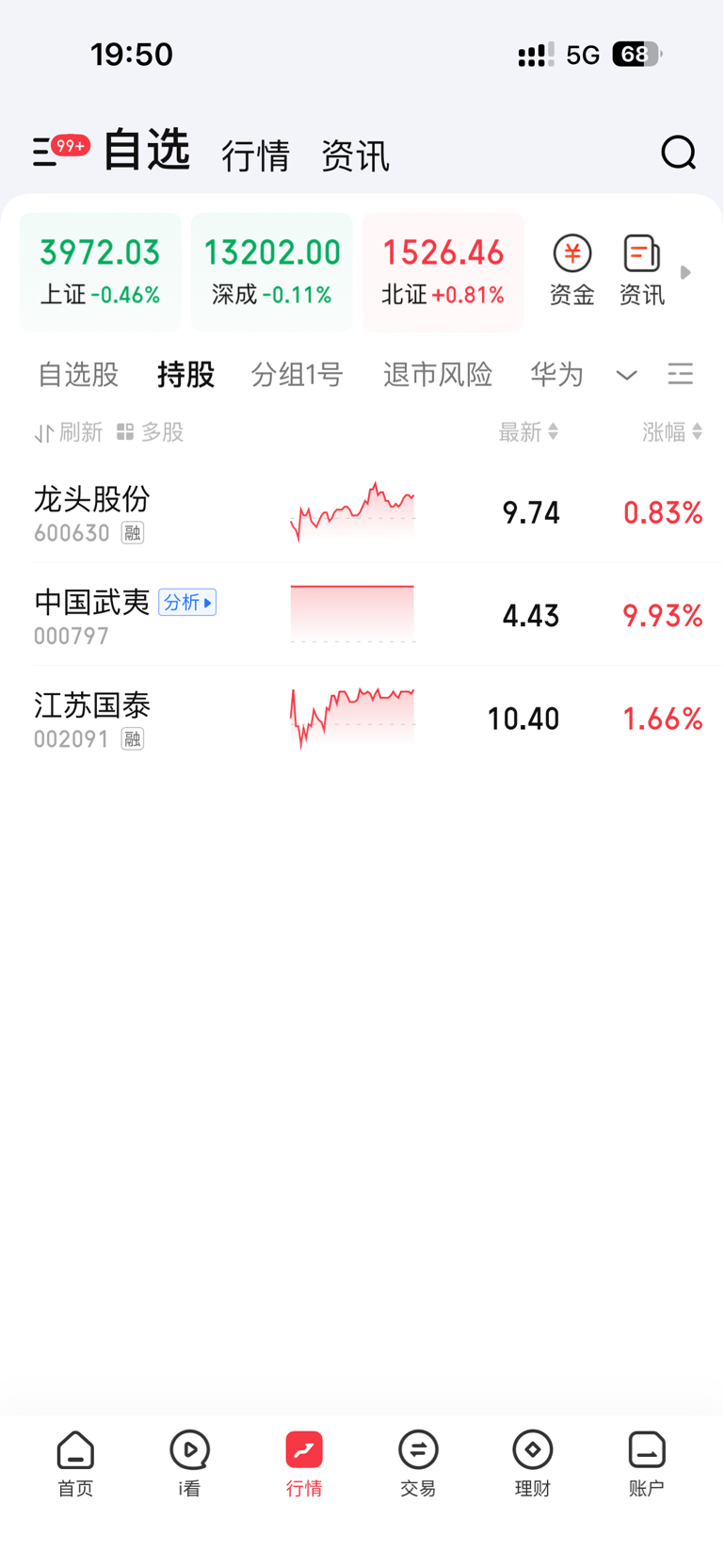This screenshot has height=1568, width=724.
Task: Open the group management list icon
Action: [x=680, y=375]
